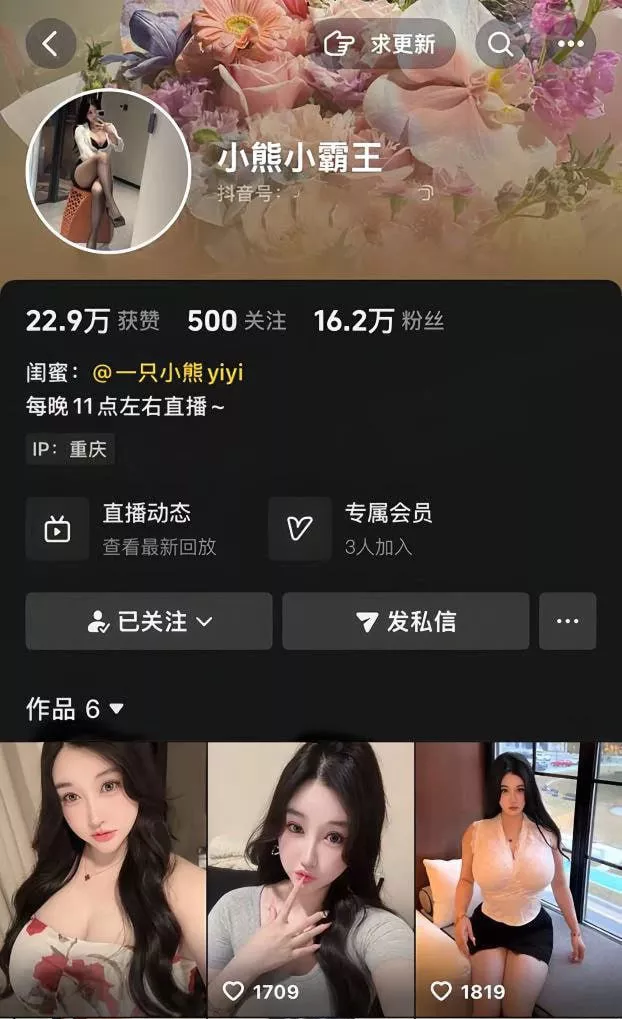
Task: Open the video with 1819 likes
Action: (518, 880)
